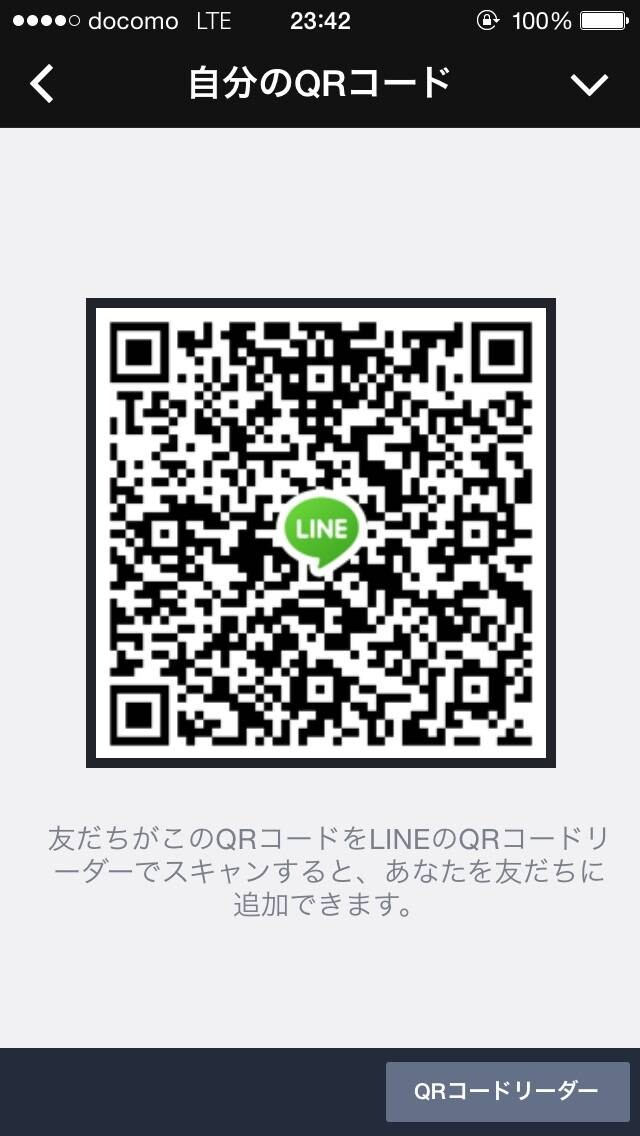Screen dimensions: 640x1136
Task: Open the QRコードリーダー button
Action: [x=507, y=1091]
